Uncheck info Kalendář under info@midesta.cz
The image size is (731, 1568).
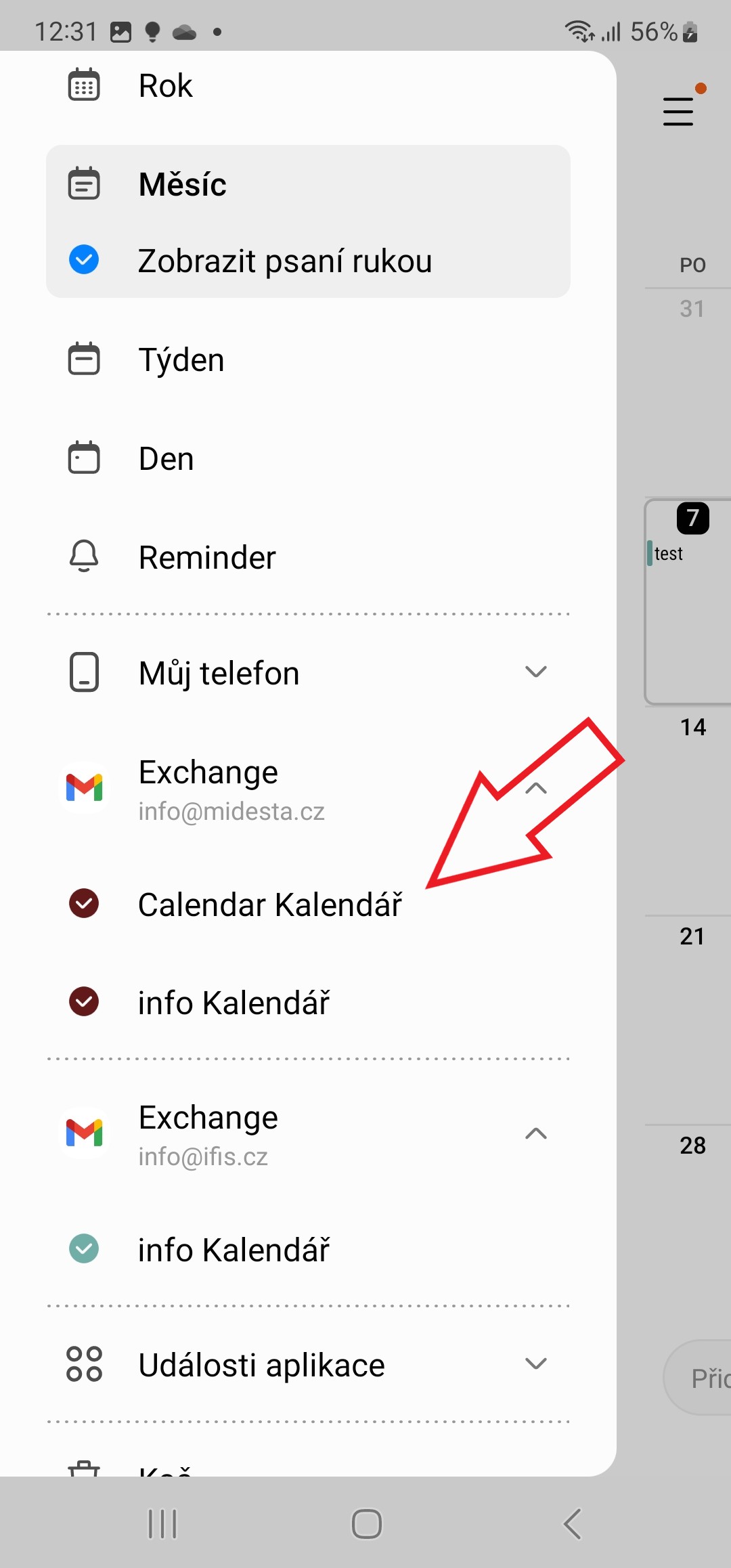(x=84, y=1002)
